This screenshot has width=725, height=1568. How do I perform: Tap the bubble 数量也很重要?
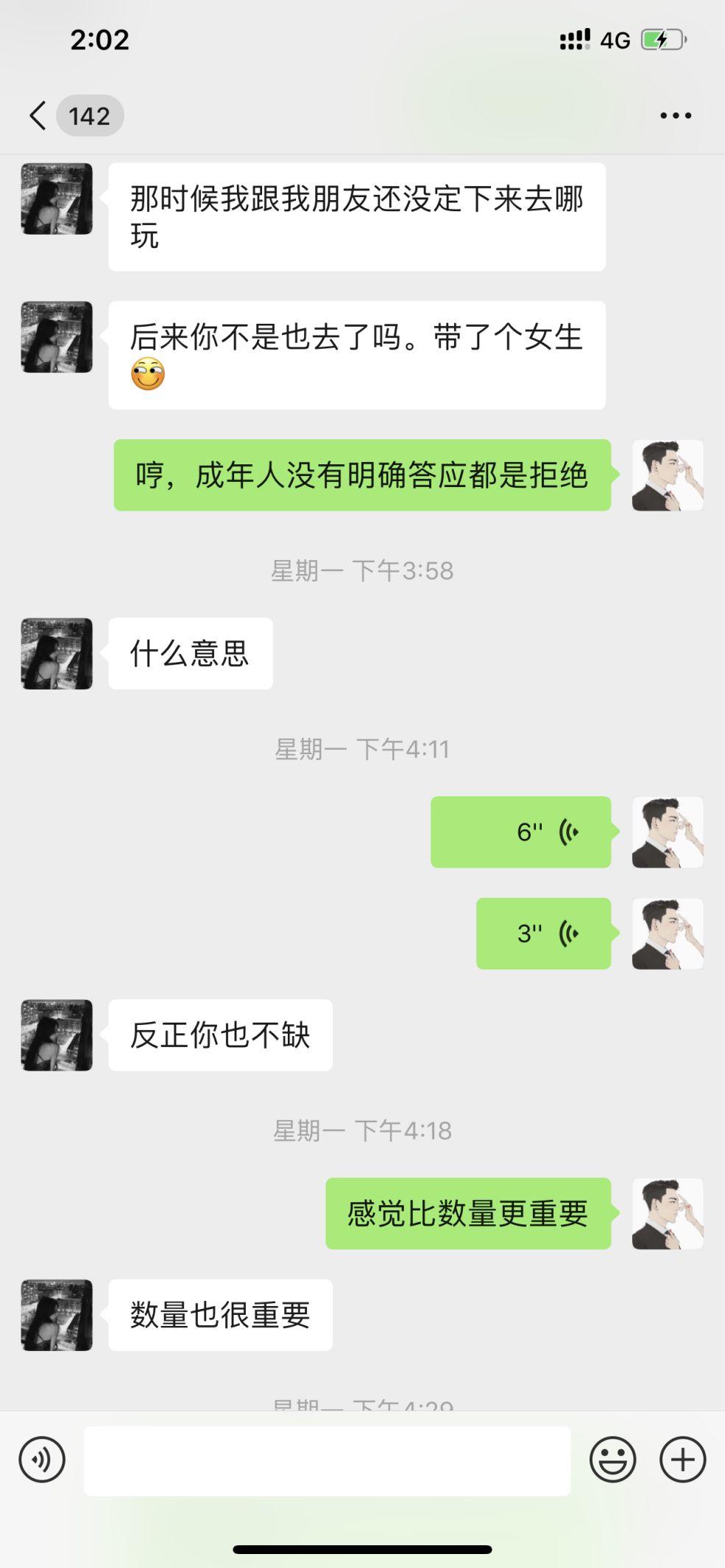pos(220,1316)
